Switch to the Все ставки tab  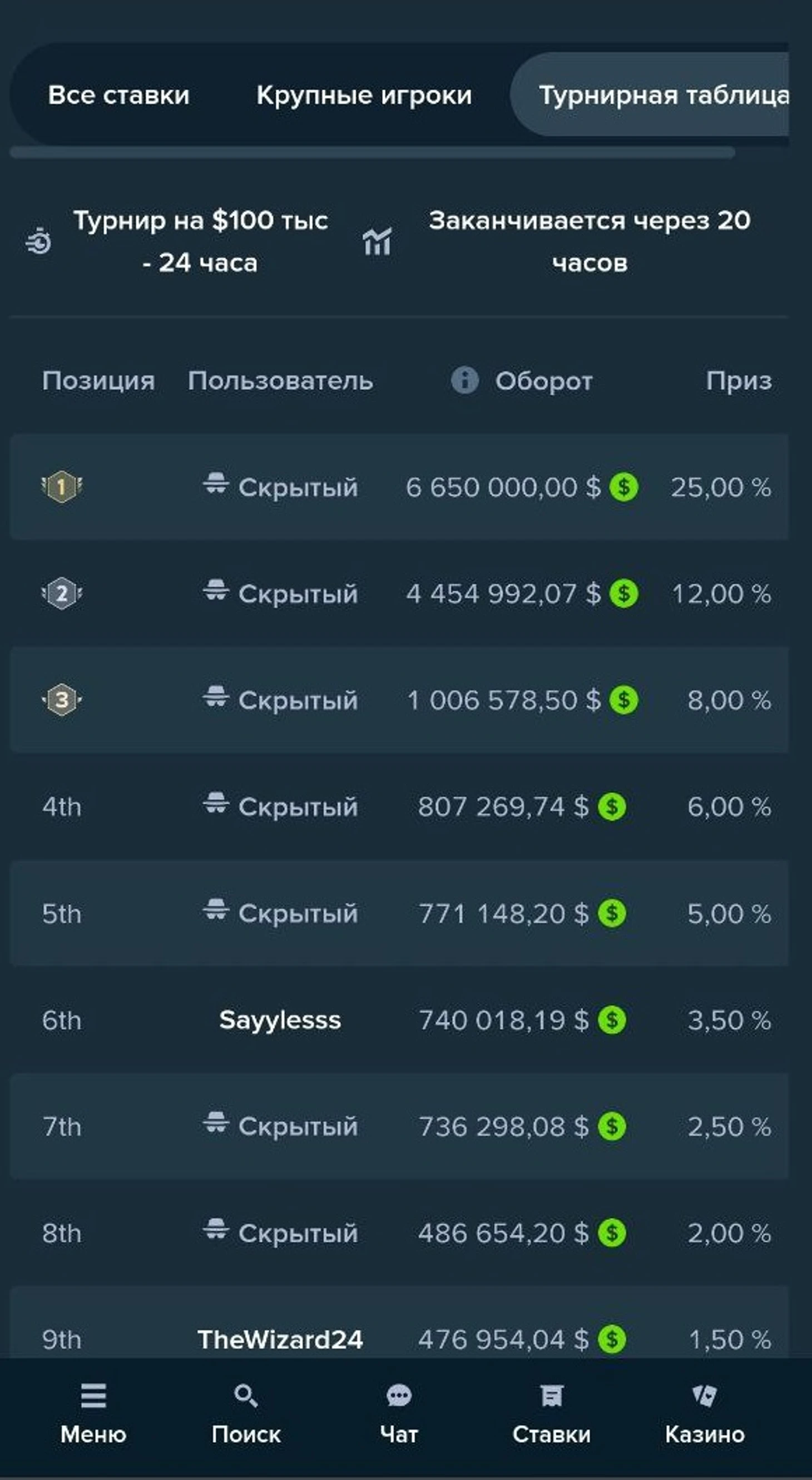click(118, 95)
